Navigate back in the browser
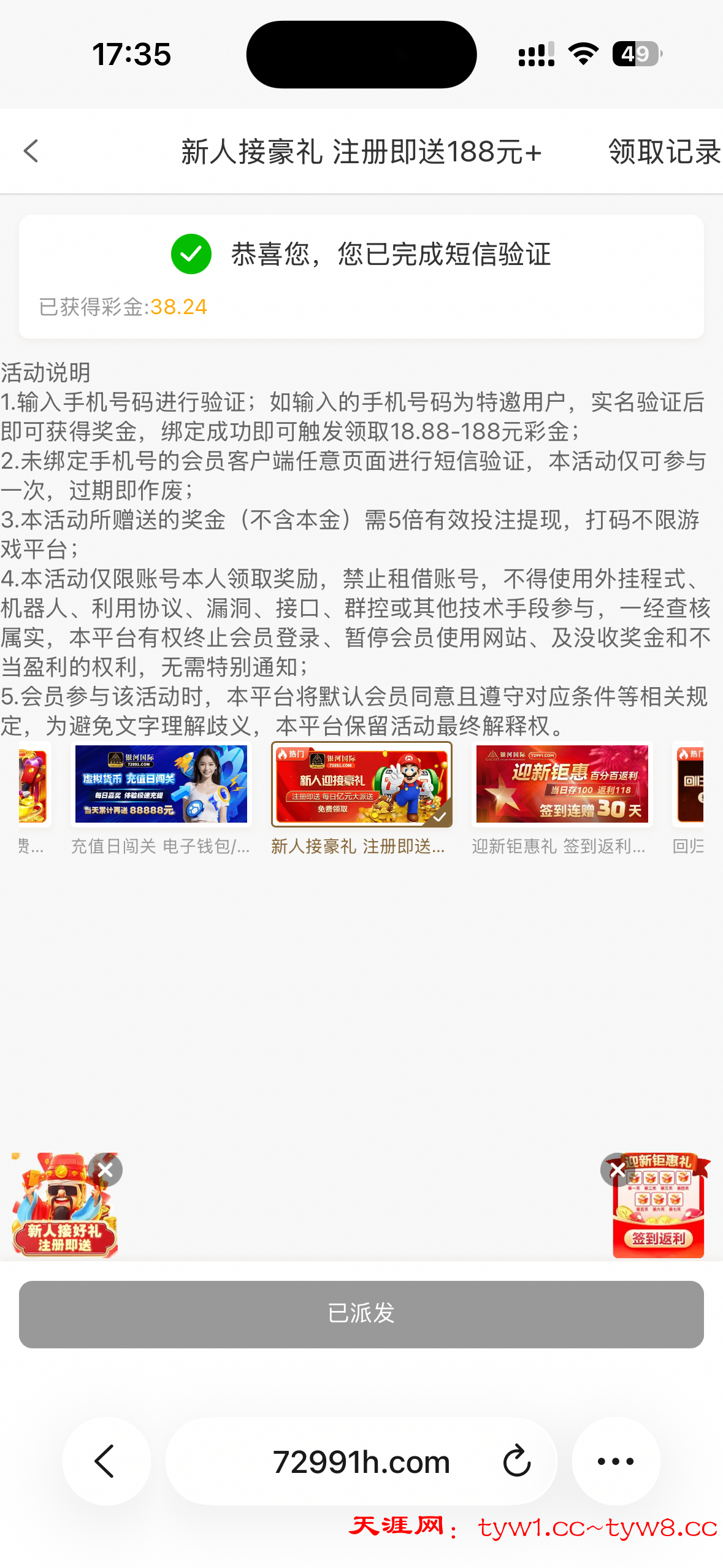 point(106,1461)
